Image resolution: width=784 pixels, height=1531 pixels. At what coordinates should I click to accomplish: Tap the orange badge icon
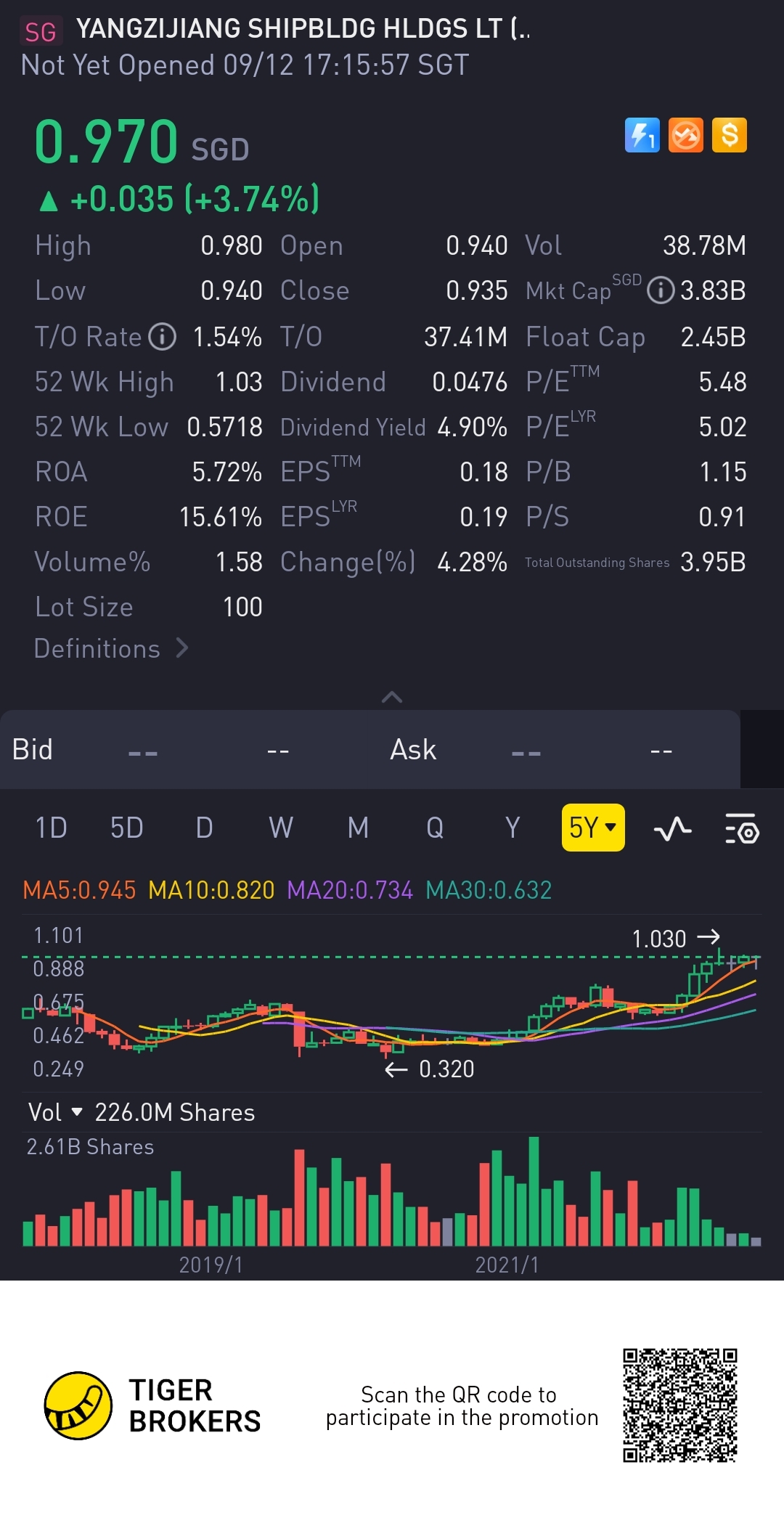pos(686,135)
